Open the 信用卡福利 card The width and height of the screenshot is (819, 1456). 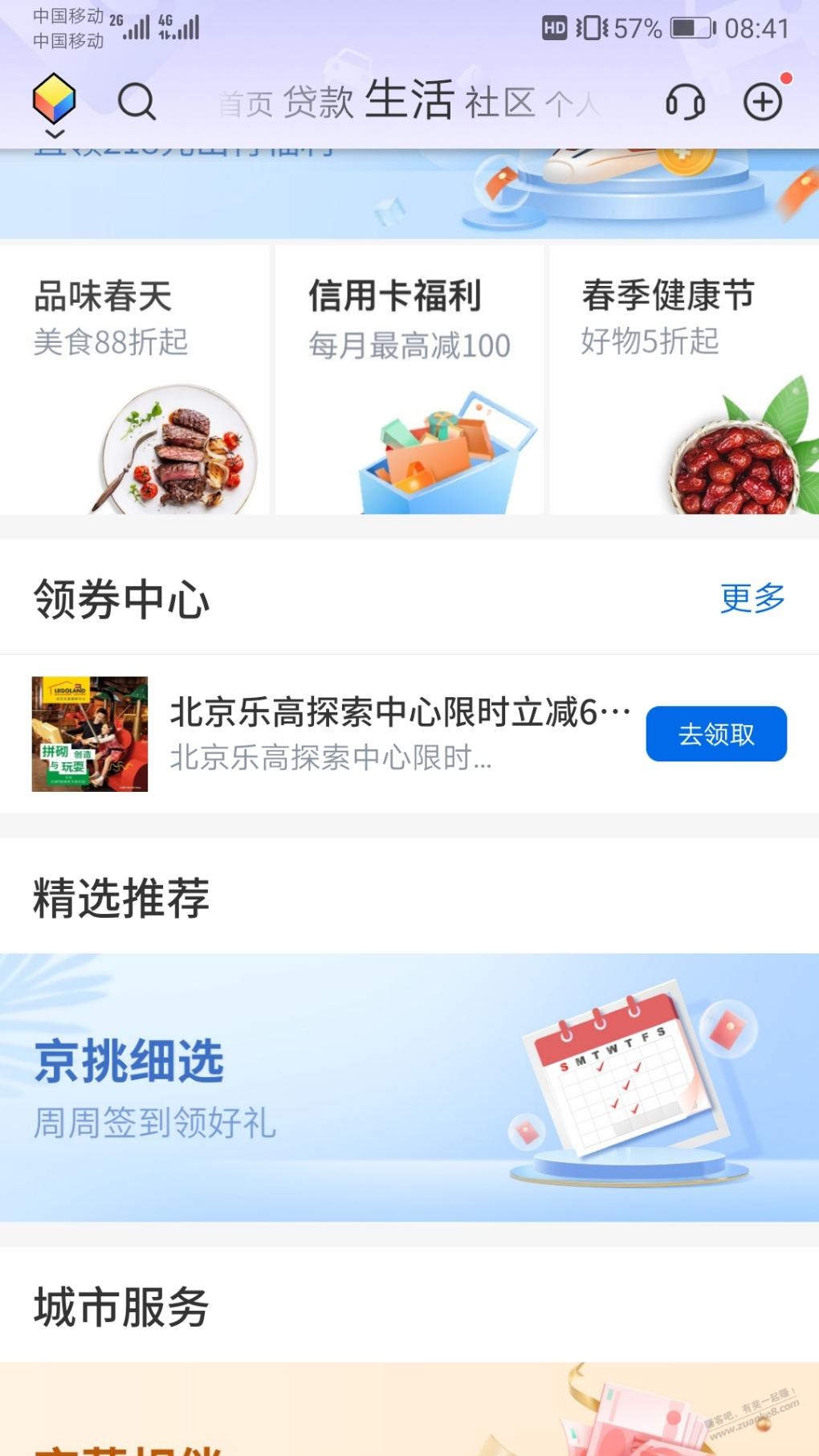(x=409, y=379)
